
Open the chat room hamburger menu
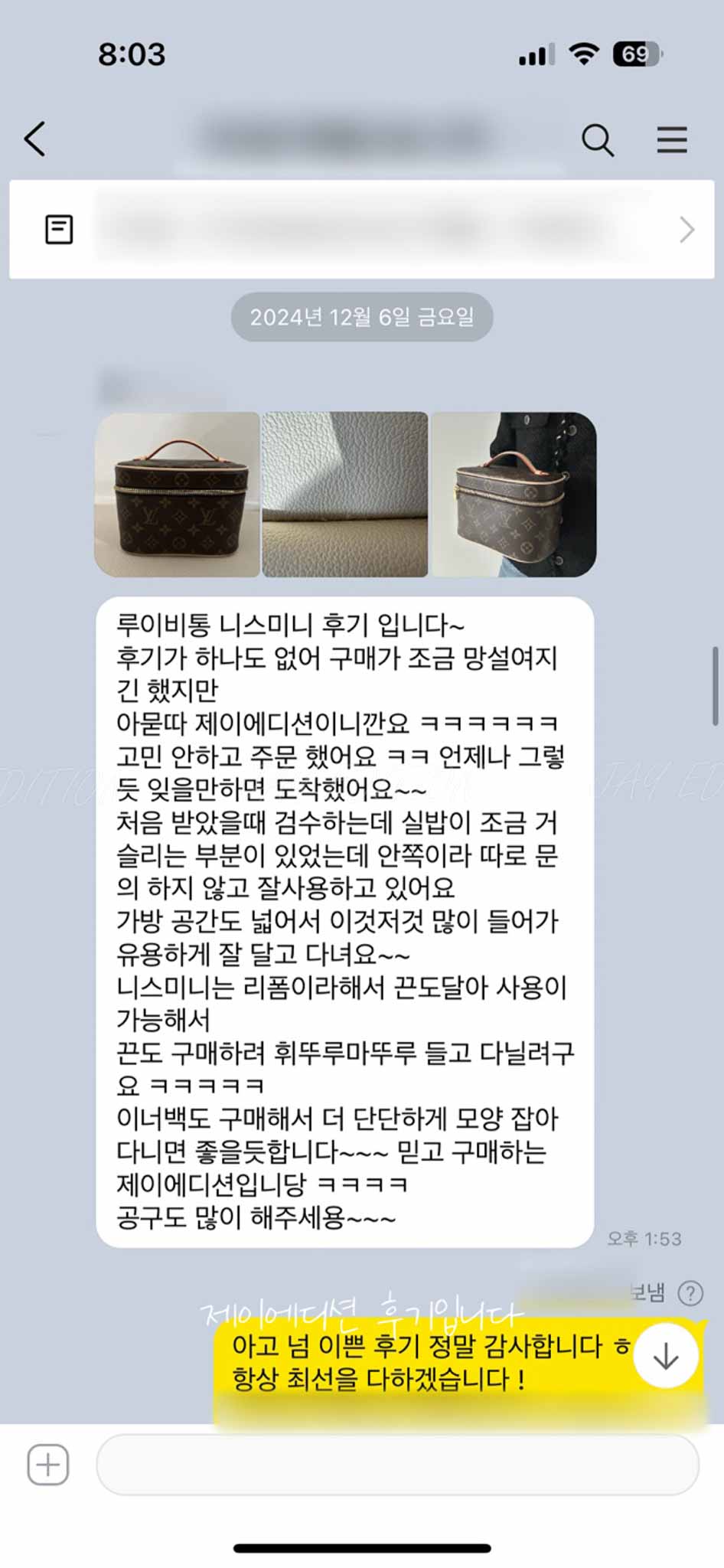pyautogui.click(x=671, y=140)
